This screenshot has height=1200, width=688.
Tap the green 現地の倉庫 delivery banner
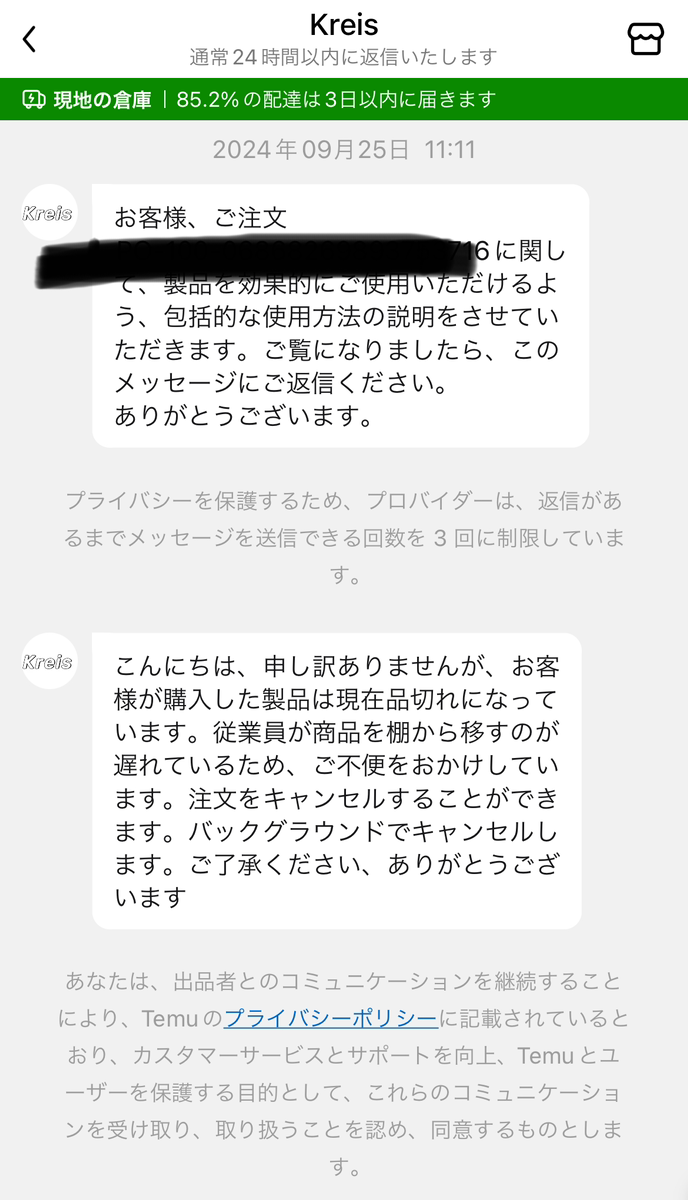coord(344,99)
